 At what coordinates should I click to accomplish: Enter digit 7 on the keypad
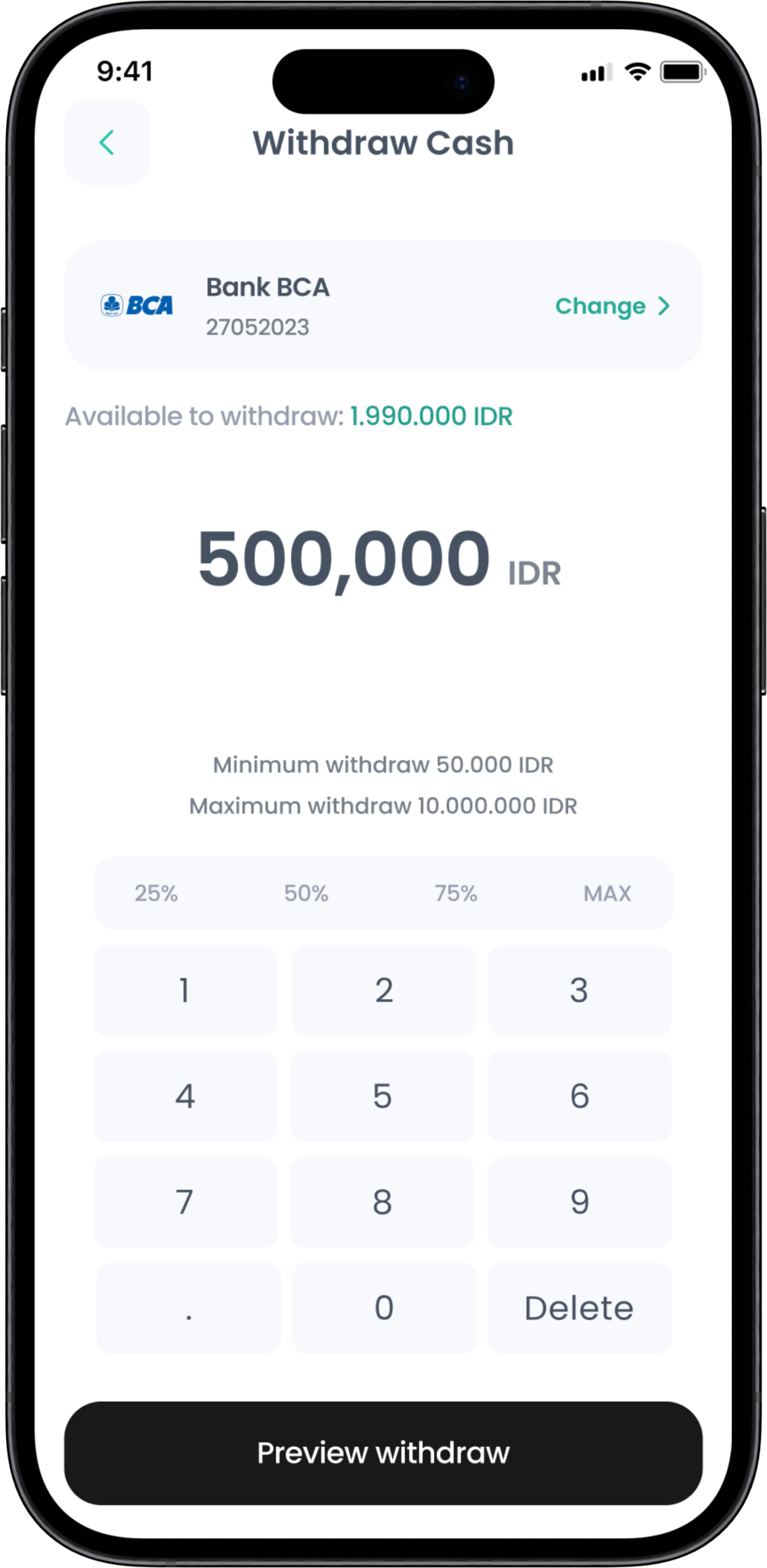(x=185, y=1202)
